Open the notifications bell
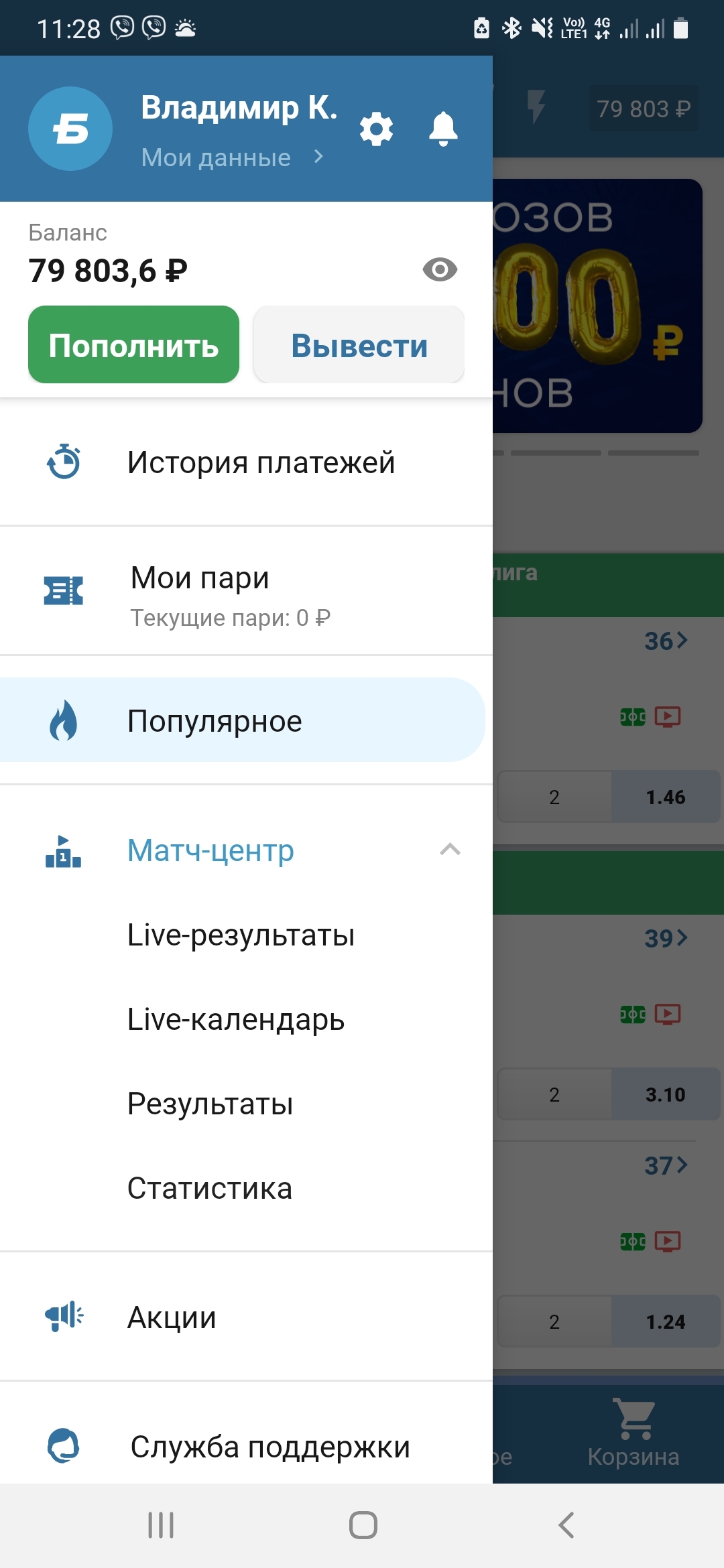 pyautogui.click(x=443, y=129)
